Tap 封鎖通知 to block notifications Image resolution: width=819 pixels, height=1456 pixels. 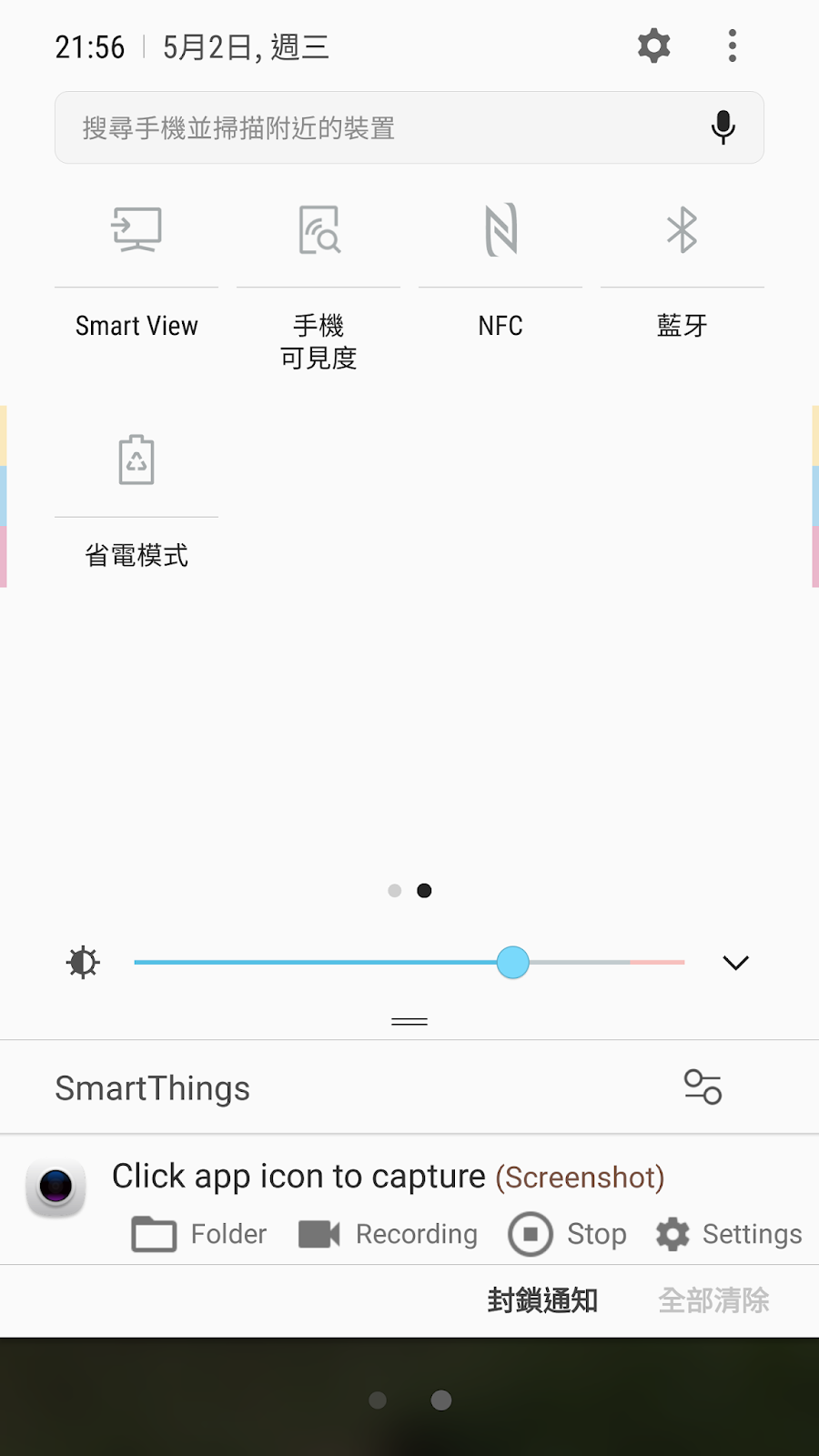542,1300
